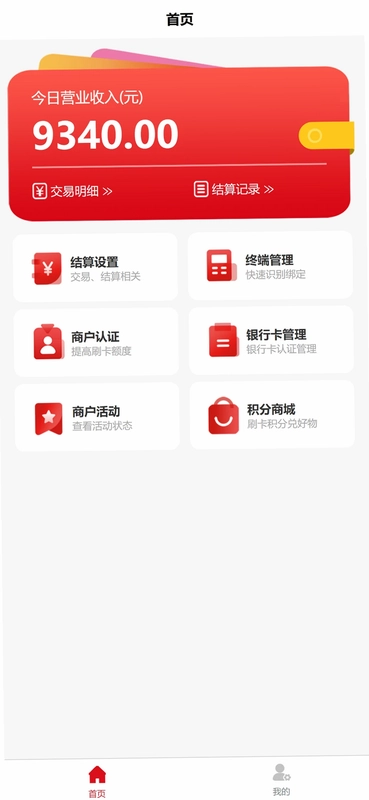Select the 首页 home tab
Image resolution: width=369 pixels, height=800 pixels.
[x=97, y=782]
